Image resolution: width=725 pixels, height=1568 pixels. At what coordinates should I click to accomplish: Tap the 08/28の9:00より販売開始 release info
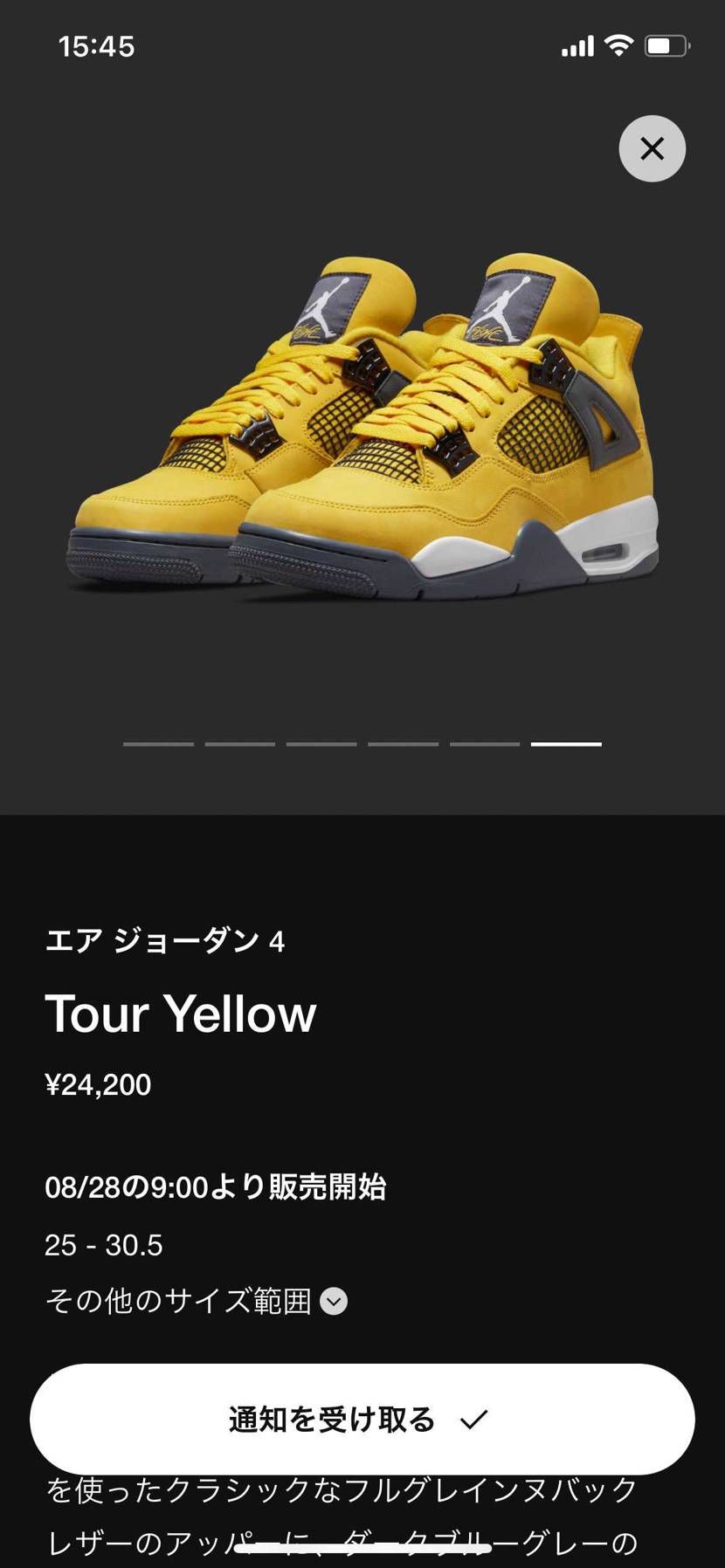[x=218, y=1187]
